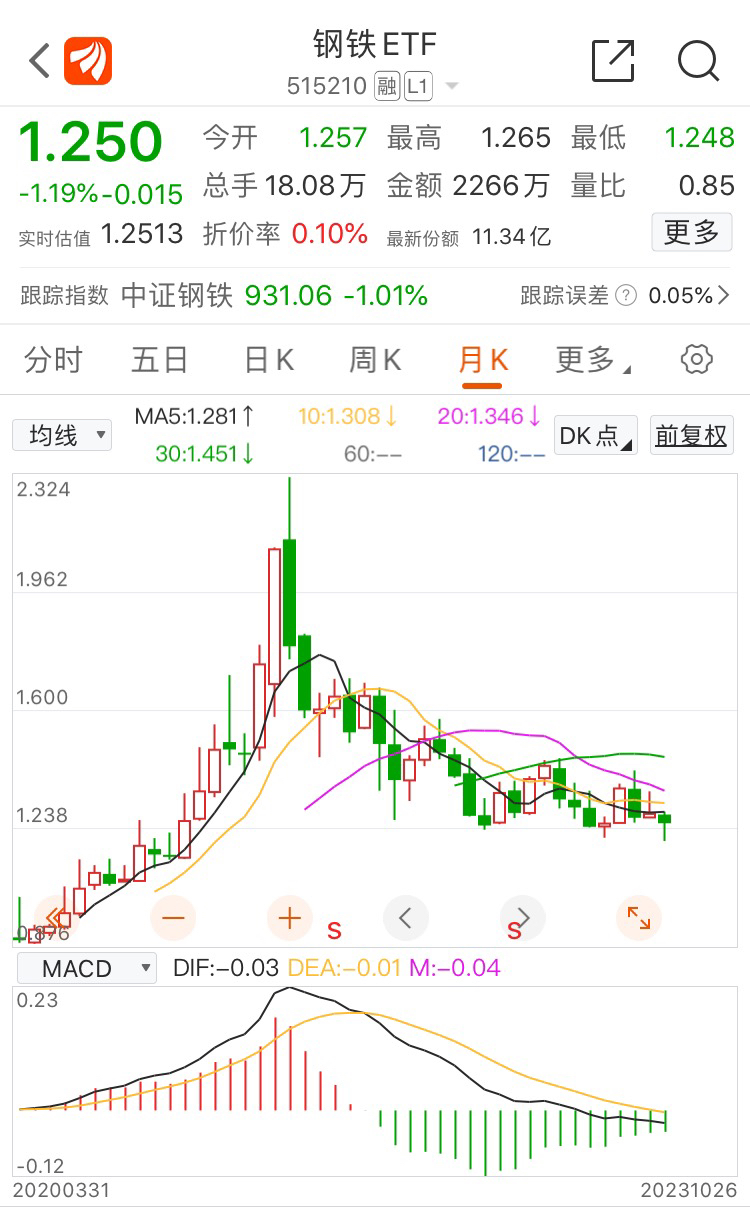
Task: Toggle the DK点 indicator overlay
Action: click(595, 435)
